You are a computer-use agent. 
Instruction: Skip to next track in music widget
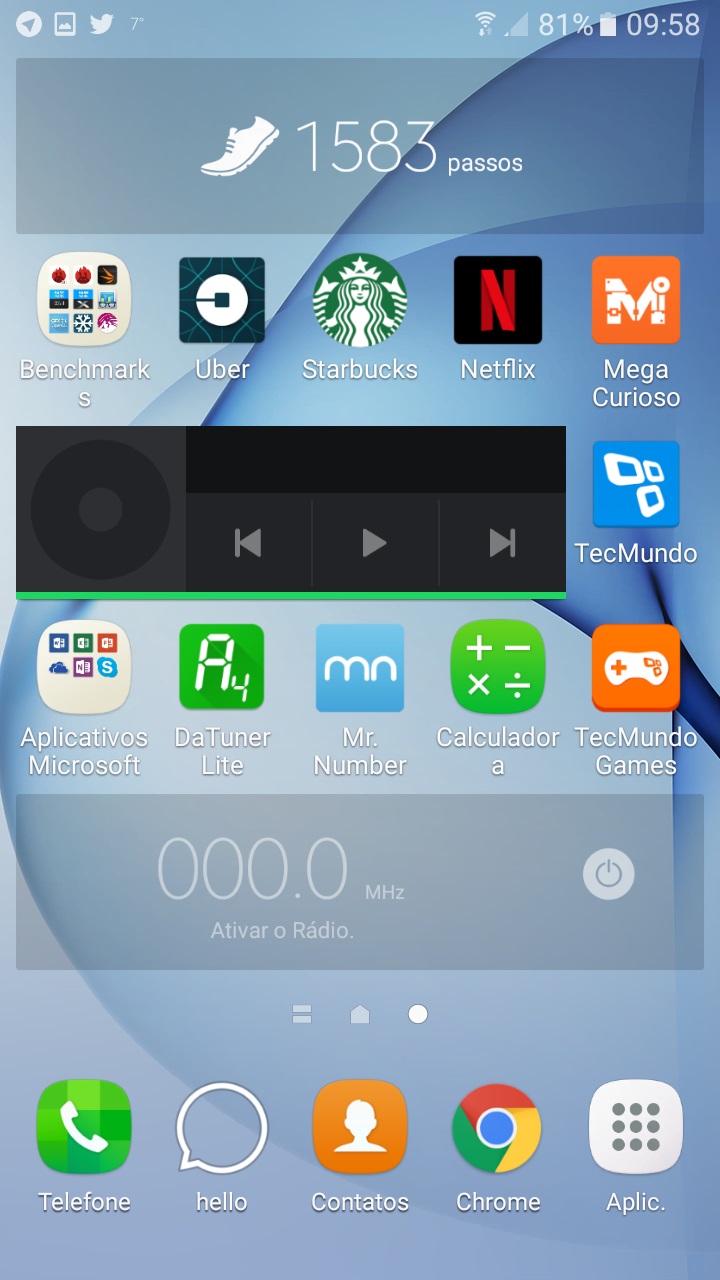click(x=502, y=543)
